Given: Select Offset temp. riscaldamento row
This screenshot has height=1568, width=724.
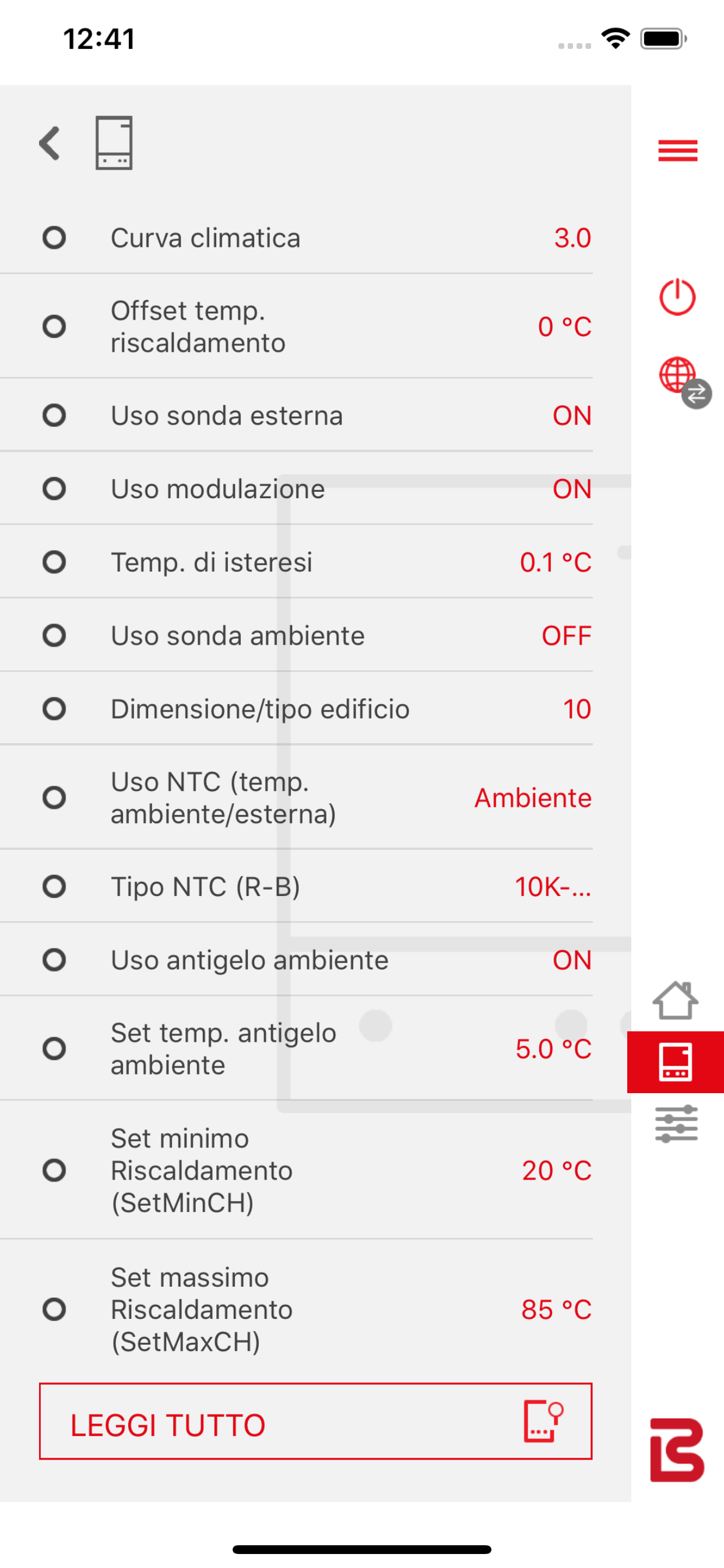Looking at the screenshot, I should pyautogui.click(x=296, y=326).
